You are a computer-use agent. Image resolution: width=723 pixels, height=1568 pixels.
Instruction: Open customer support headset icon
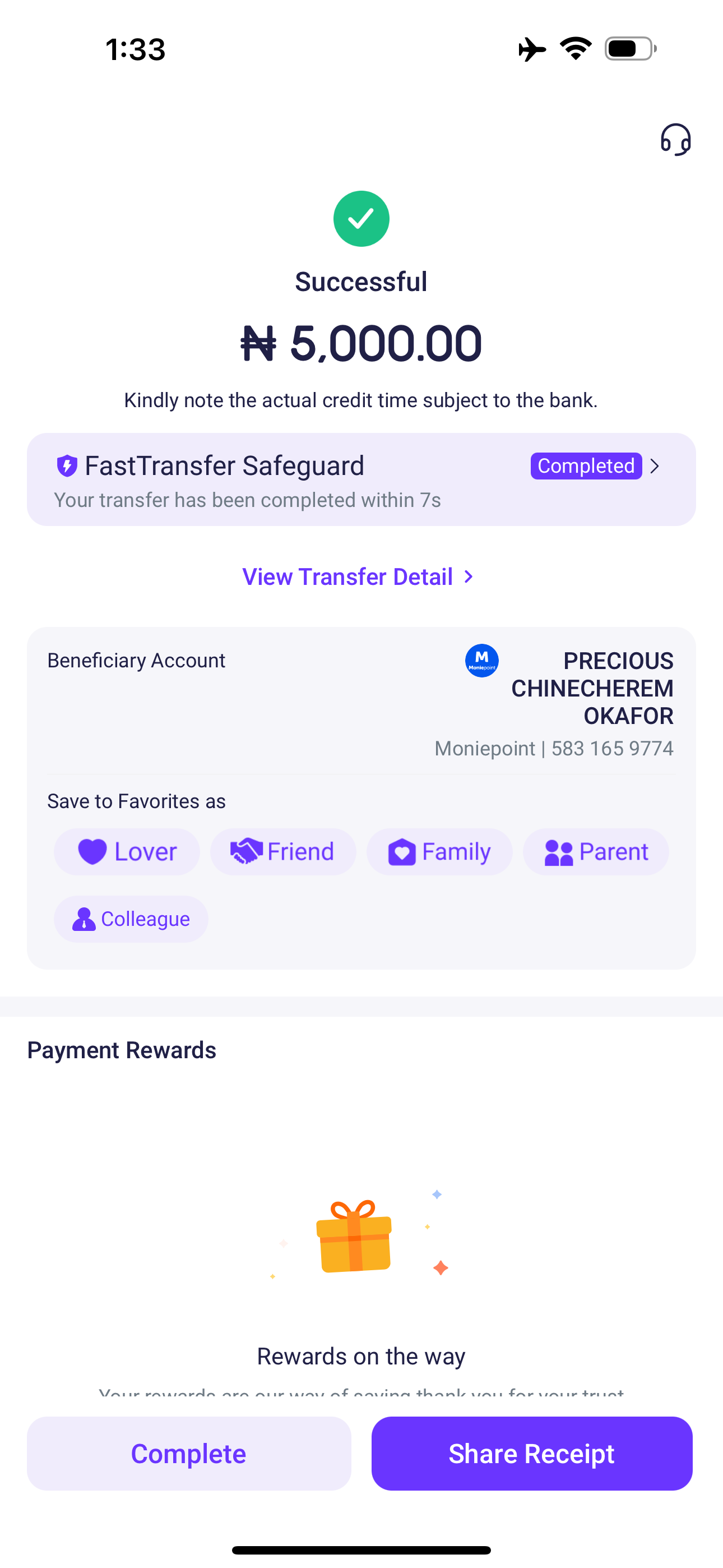[675, 140]
